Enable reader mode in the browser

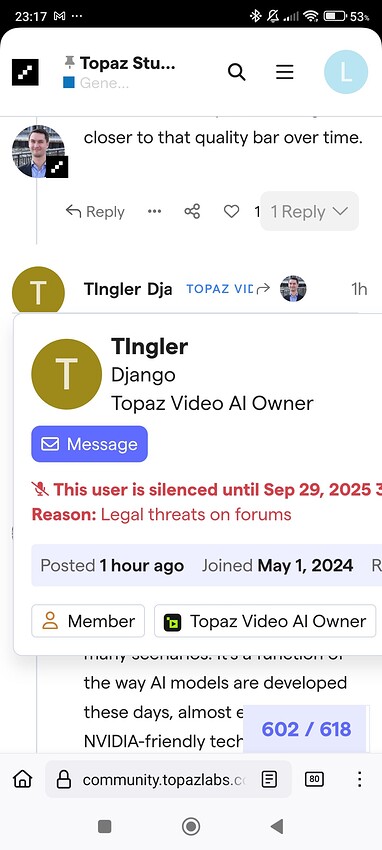[269, 780]
